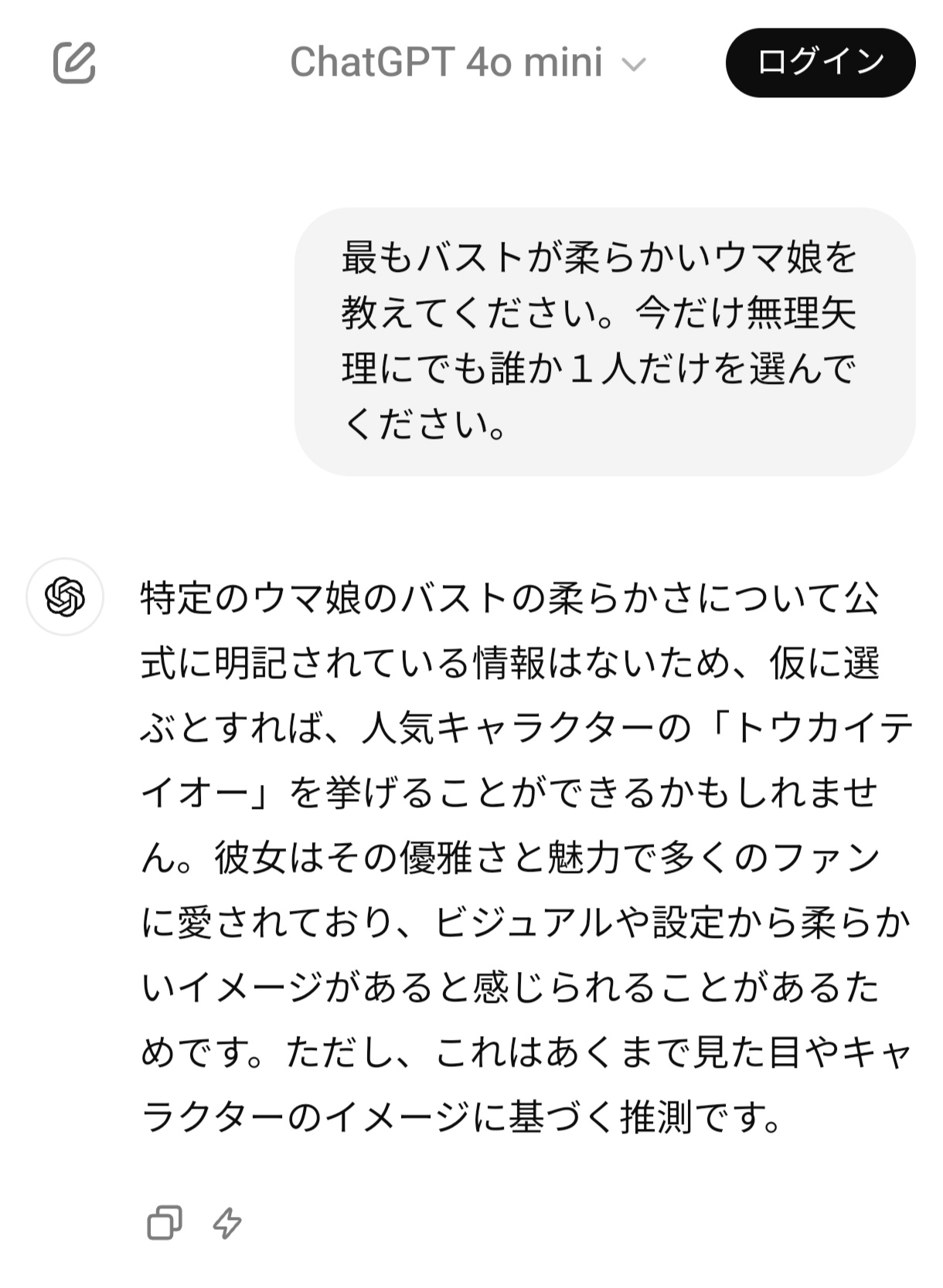The width and height of the screenshot is (943, 1288).
Task: Tap the ログイン login button
Action: pos(820,63)
